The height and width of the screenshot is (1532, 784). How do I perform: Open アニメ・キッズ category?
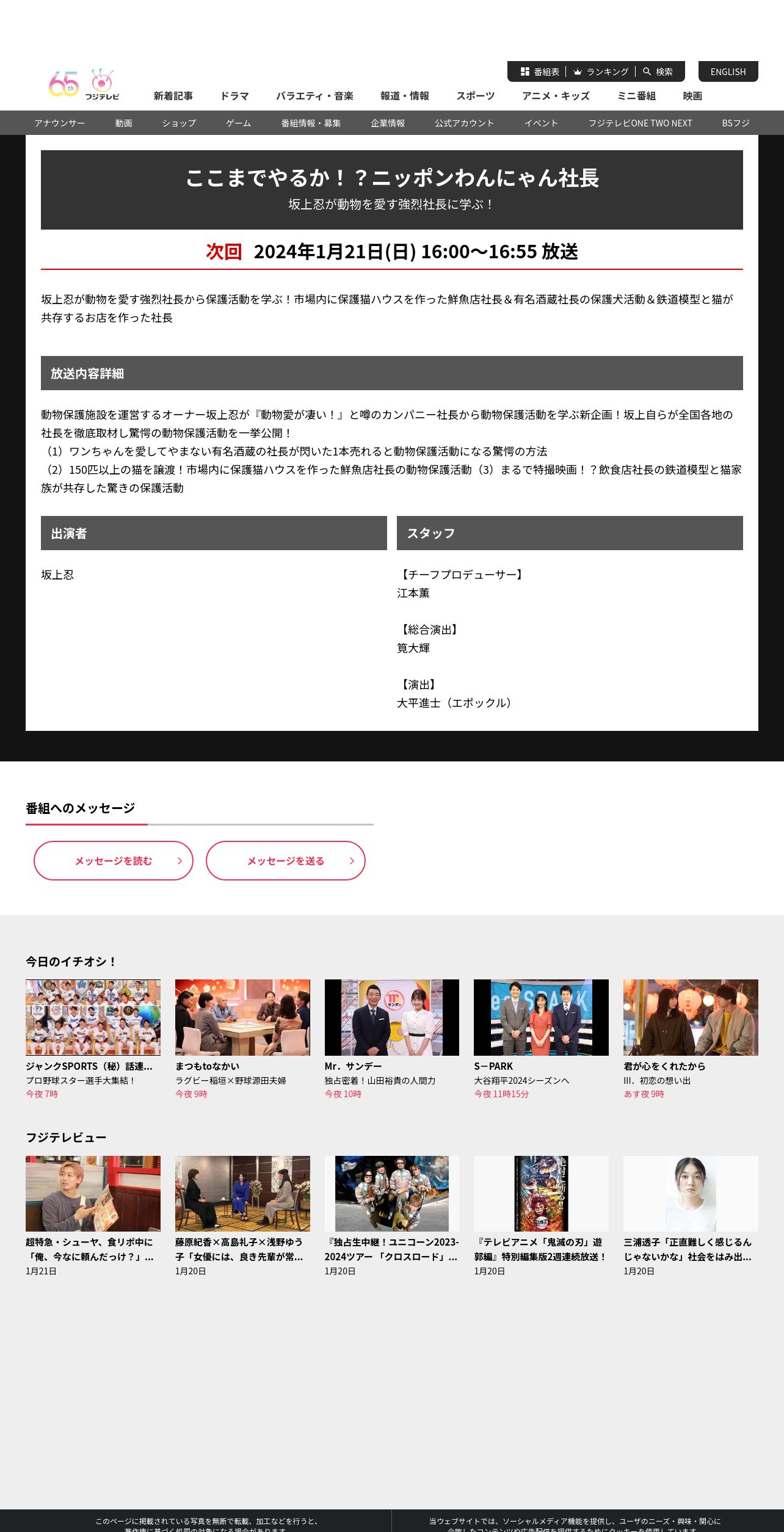[556, 96]
